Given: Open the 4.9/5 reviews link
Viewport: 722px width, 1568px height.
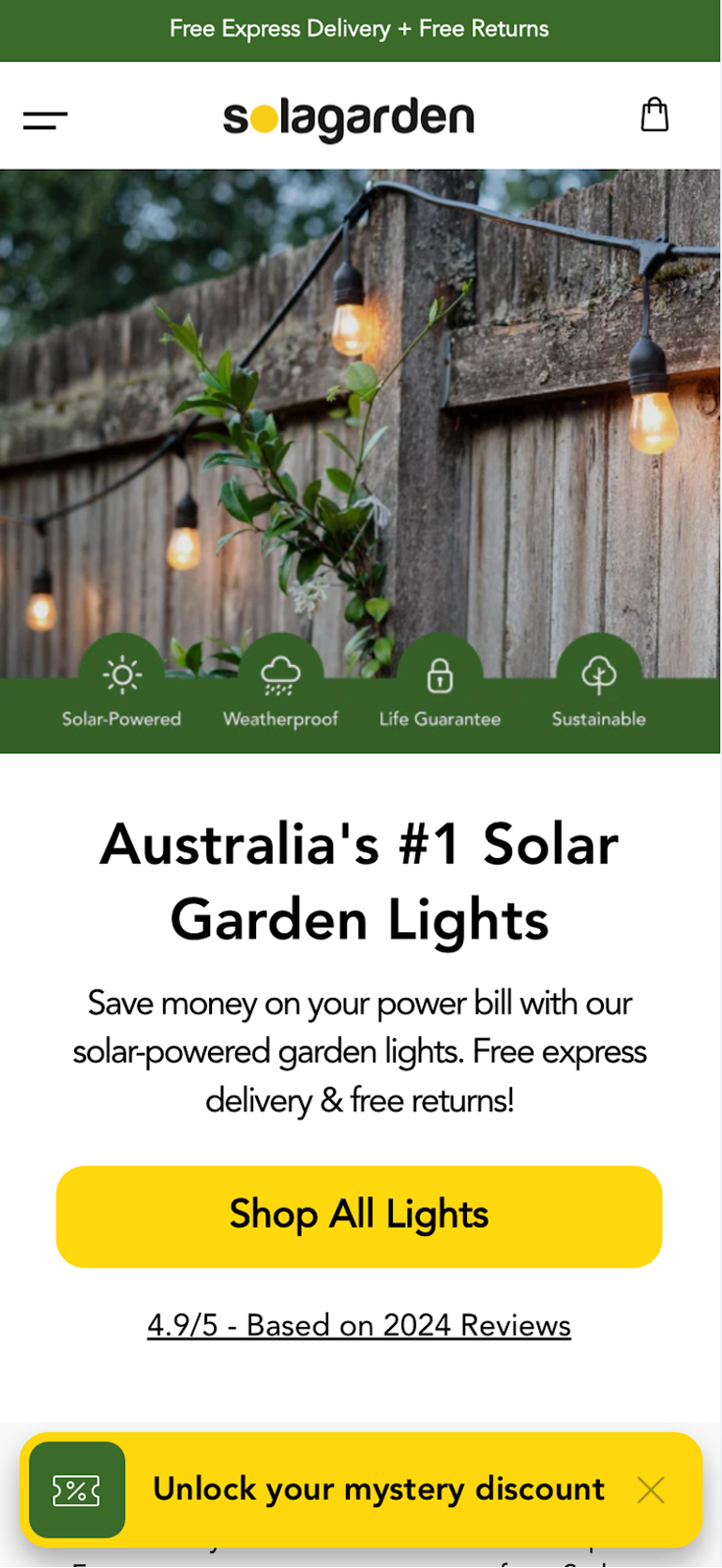Looking at the screenshot, I should click(x=359, y=1325).
